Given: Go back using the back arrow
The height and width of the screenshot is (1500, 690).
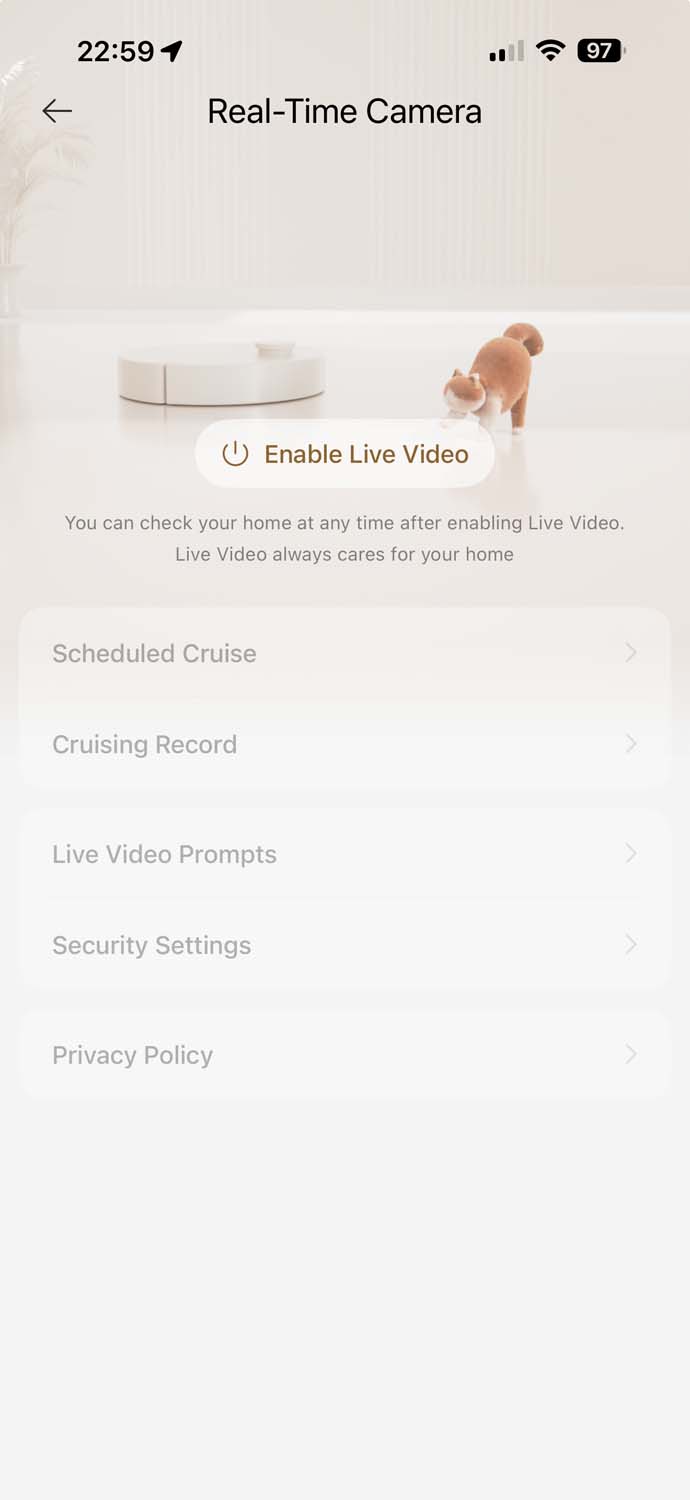Looking at the screenshot, I should pyautogui.click(x=57, y=111).
